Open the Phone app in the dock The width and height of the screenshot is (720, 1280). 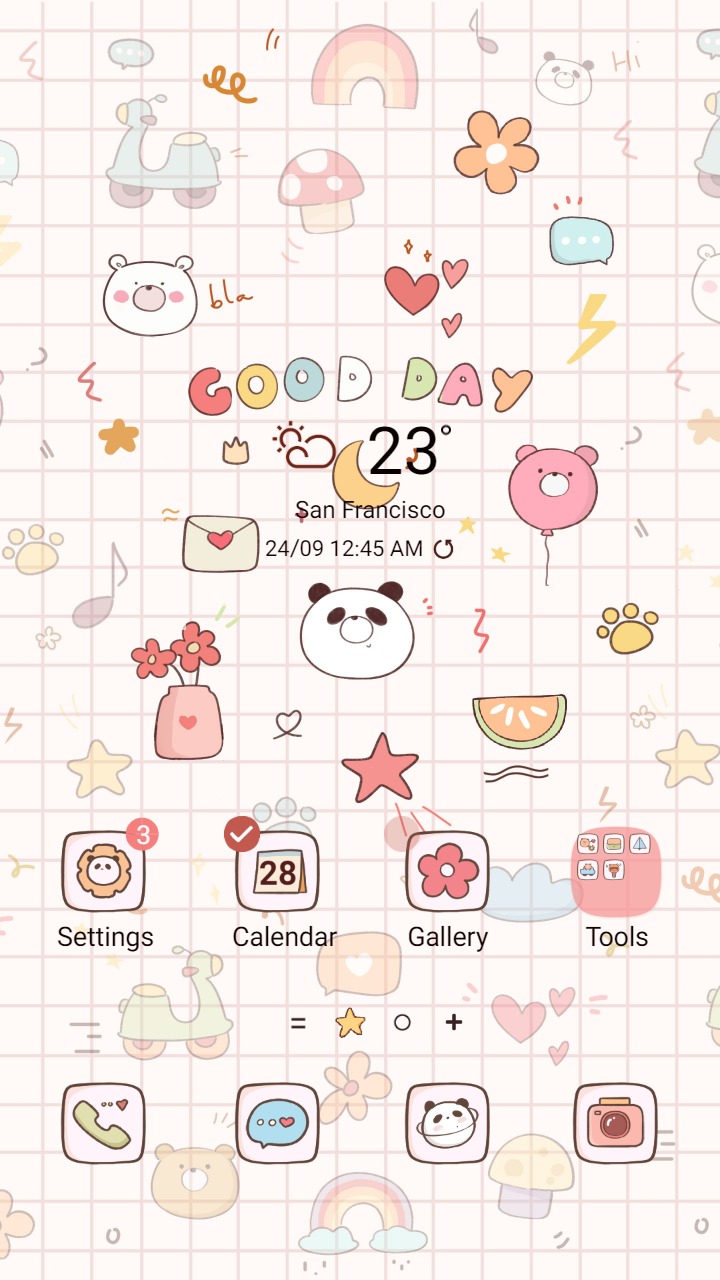click(x=105, y=1123)
